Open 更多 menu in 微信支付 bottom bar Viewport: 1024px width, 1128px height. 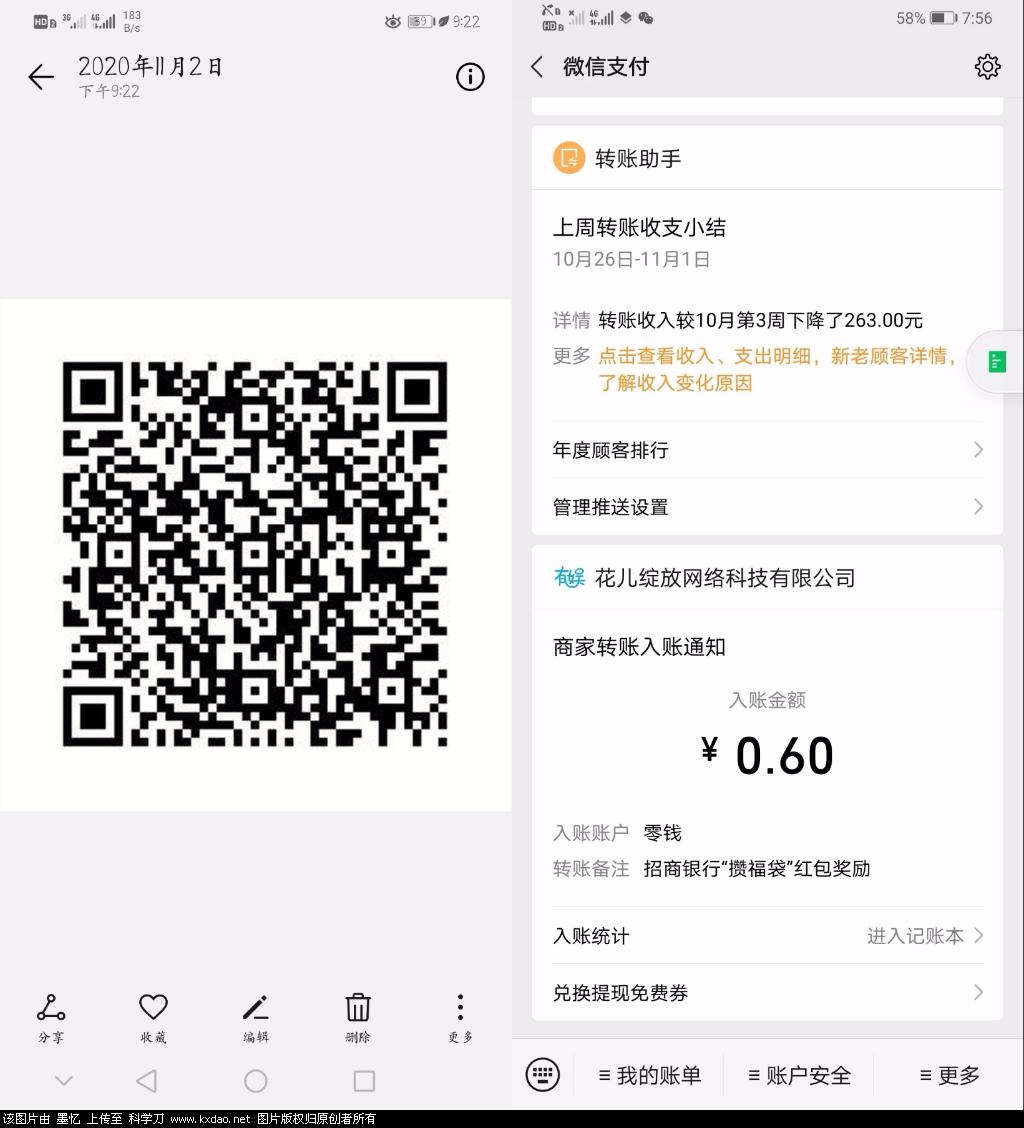tap(950, 1075)
